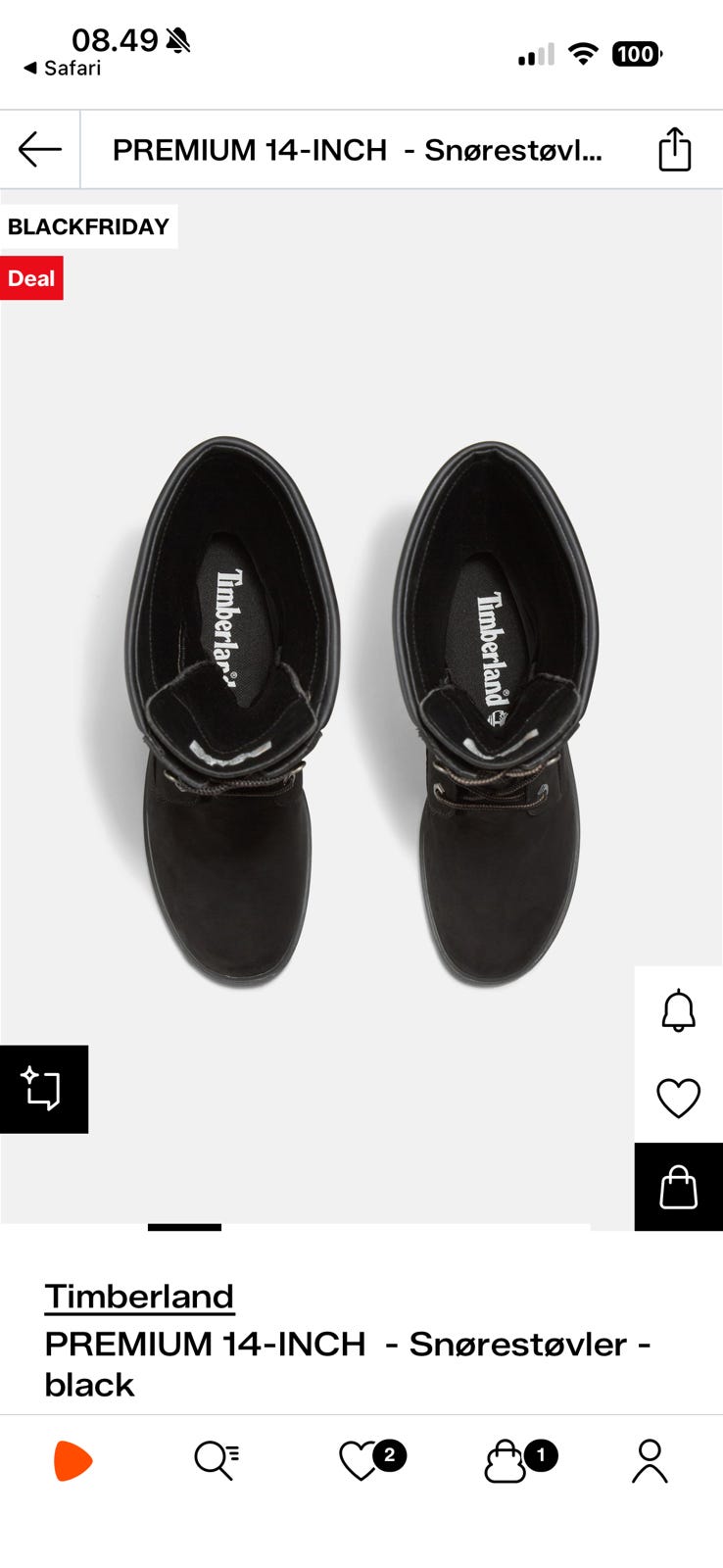Open the search and categories tab
723x1568 pixels.
pyautogui.click(x=217, y=1461)
